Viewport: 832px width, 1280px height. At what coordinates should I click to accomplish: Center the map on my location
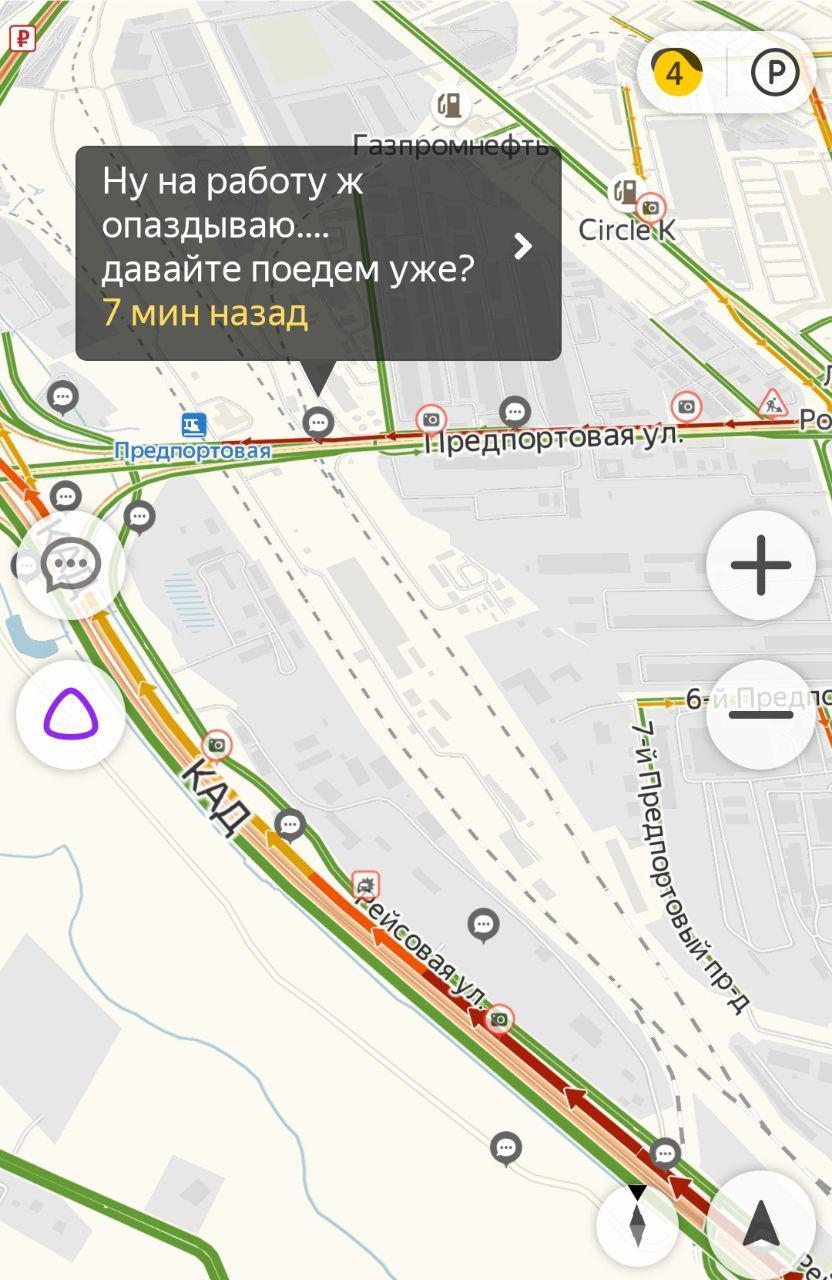click(x=761, y=1222)
